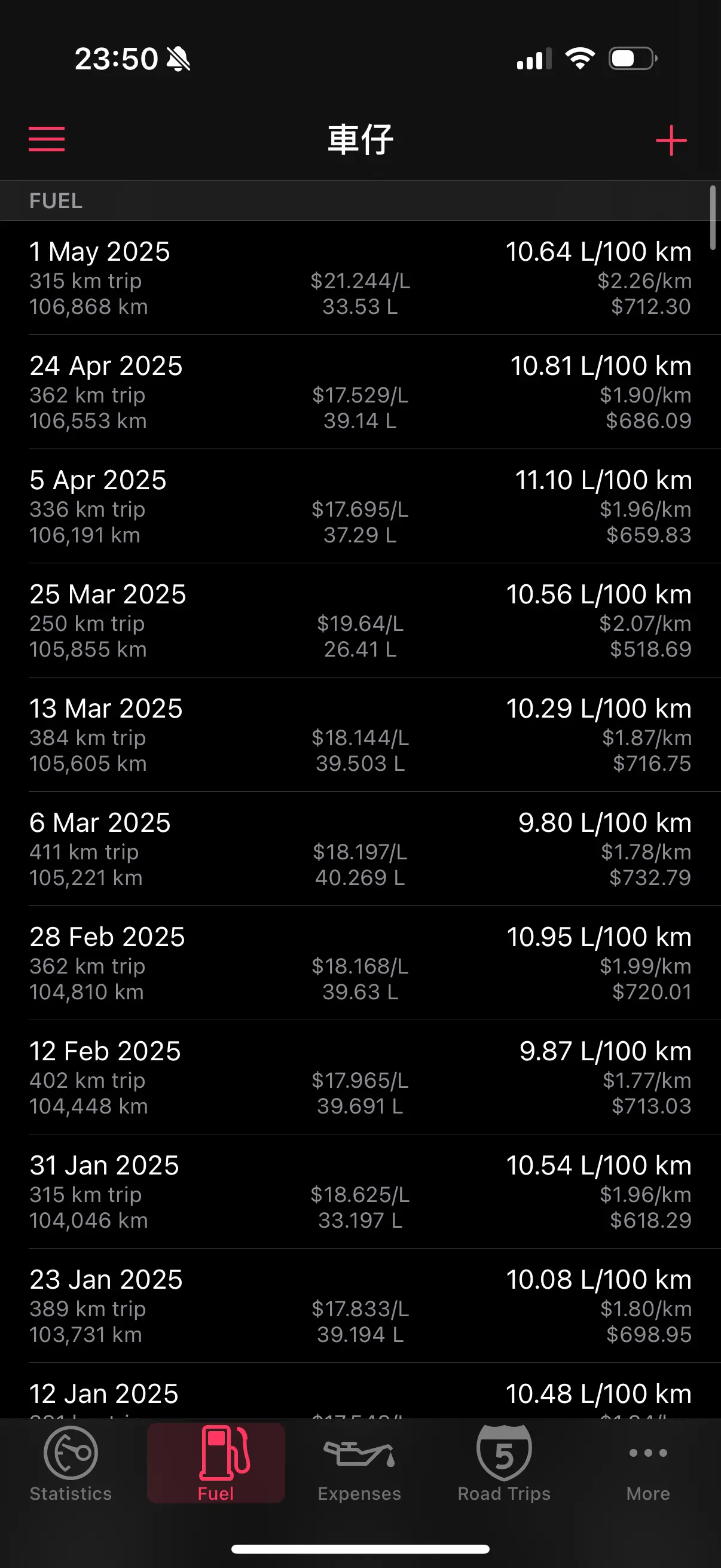This screenshot has width=721, height=1568.
Task: Select the Fuel tab
Action: coord(216,1463)
